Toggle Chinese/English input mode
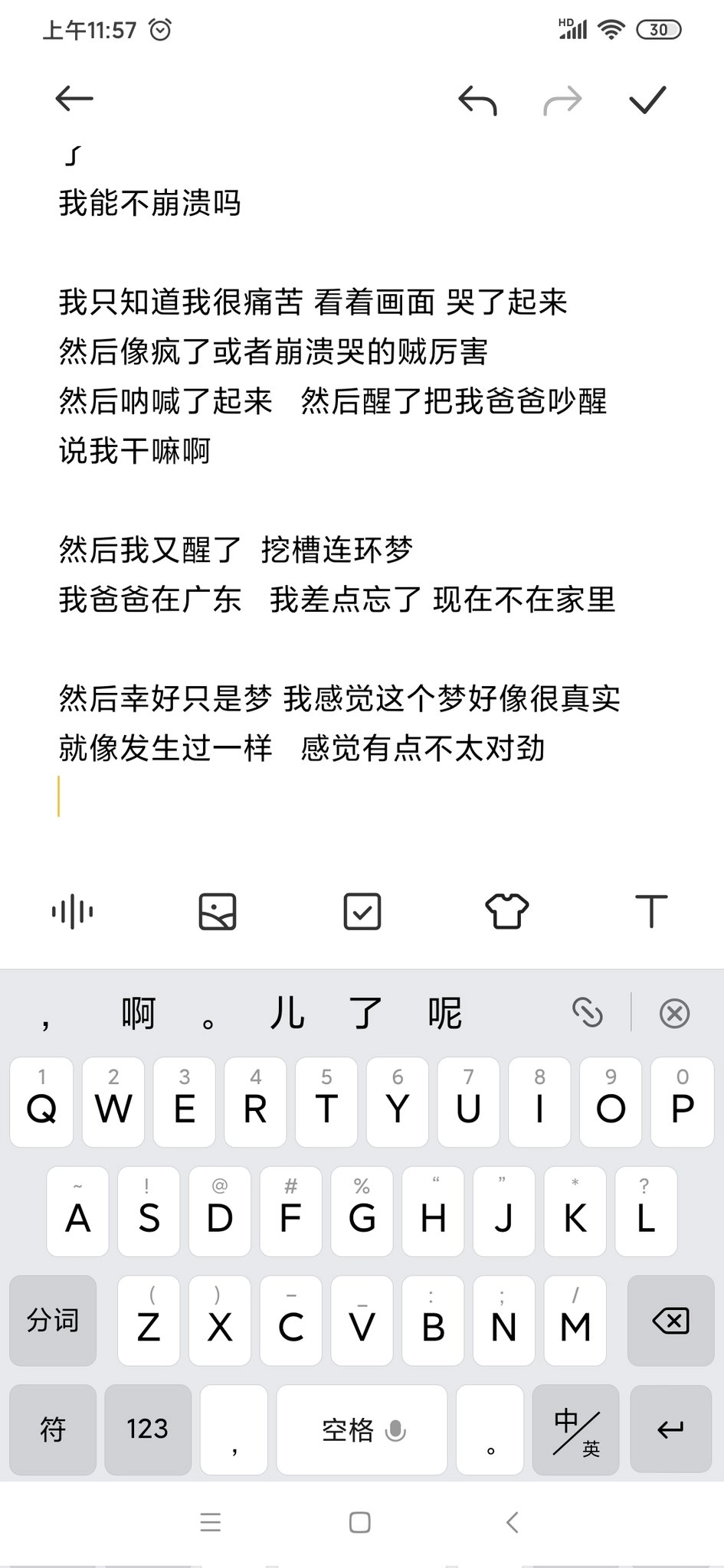The height and width of the screenshot is (1568, 724). coord(575,1429)
